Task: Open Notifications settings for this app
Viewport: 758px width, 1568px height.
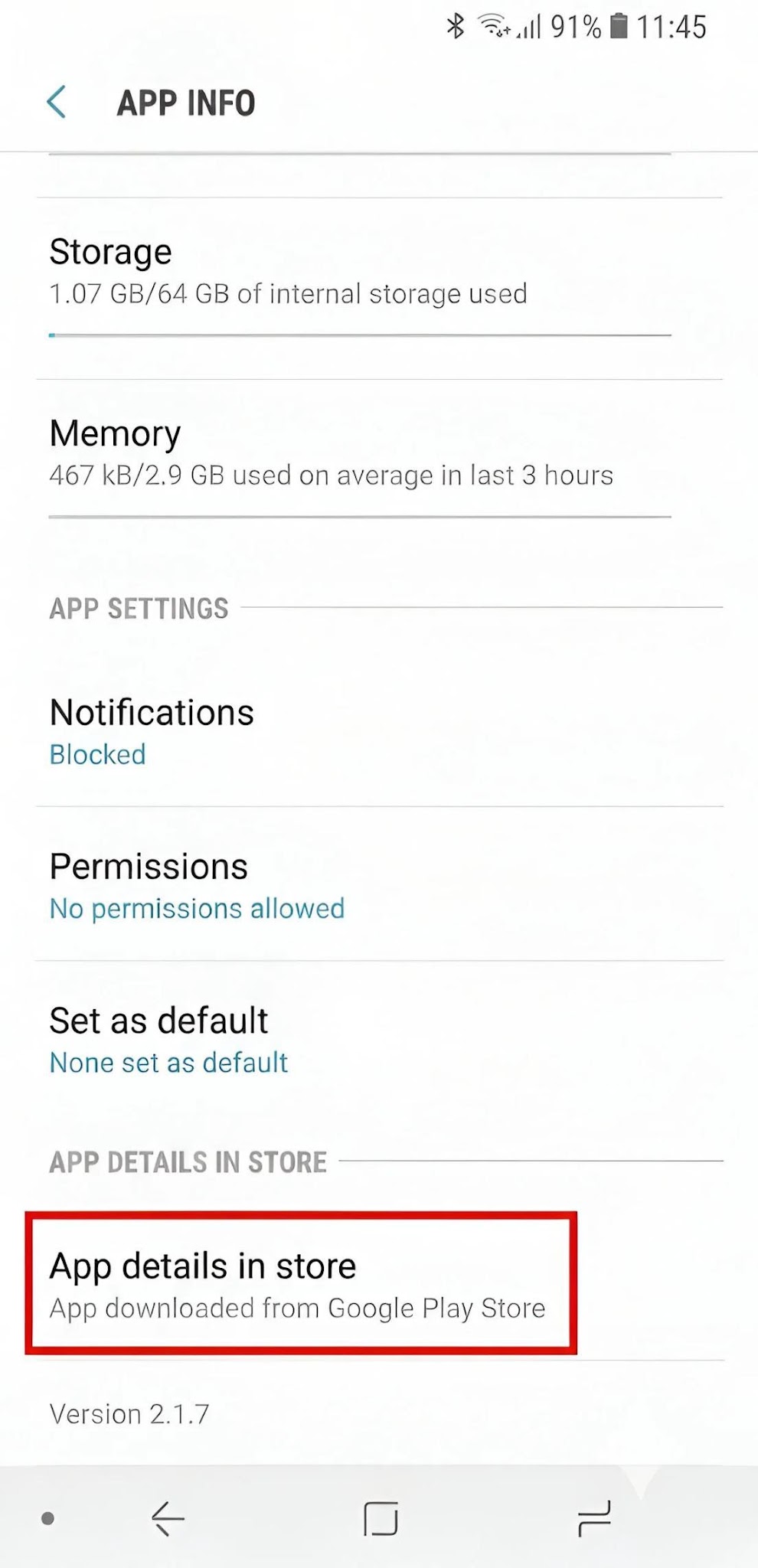Action: point(379,731)
